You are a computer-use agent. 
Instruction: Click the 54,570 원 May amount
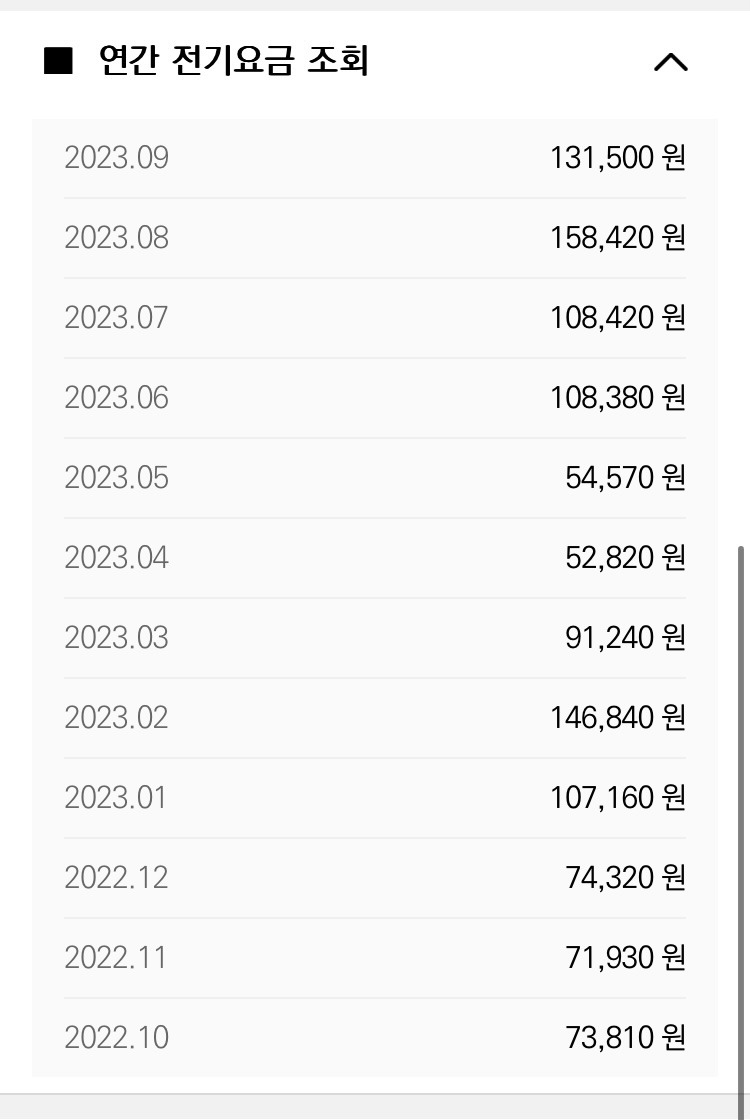tap(622, 477)
